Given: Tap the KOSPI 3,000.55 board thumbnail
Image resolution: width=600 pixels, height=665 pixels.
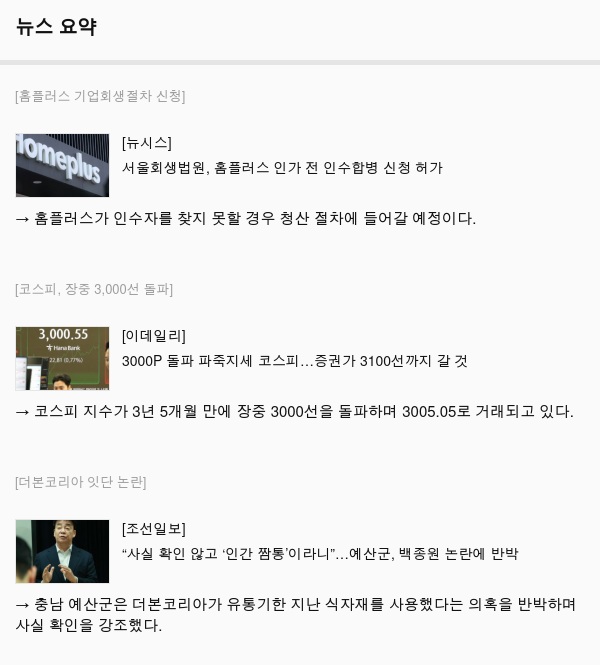Looking at the screenshot, I should [62, 358].
